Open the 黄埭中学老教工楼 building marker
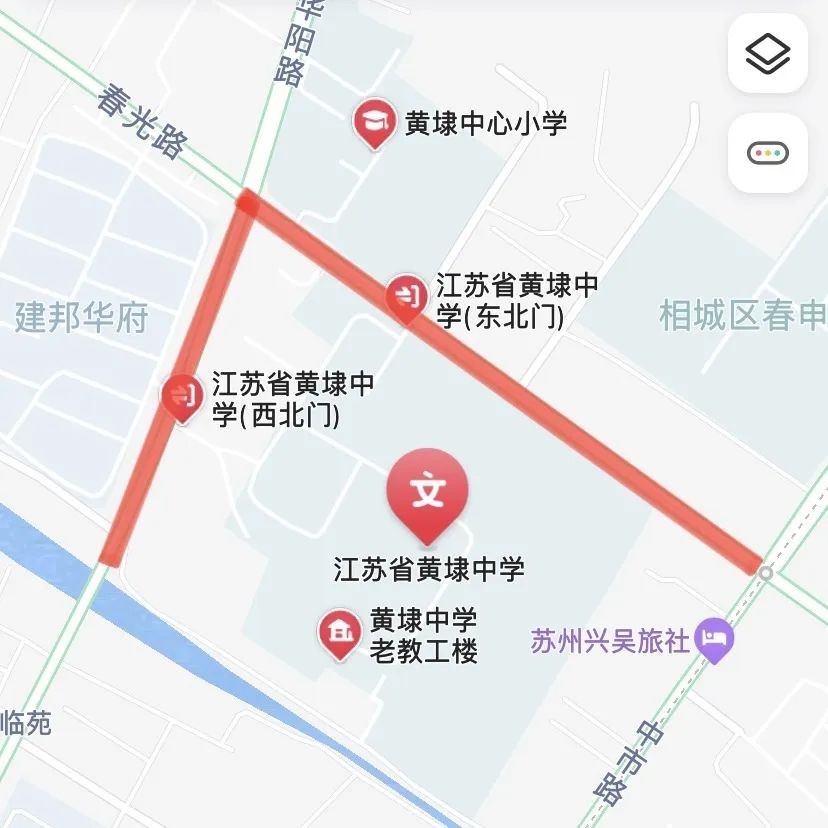Viewport: 828px width, 828px height. point(340,632)
